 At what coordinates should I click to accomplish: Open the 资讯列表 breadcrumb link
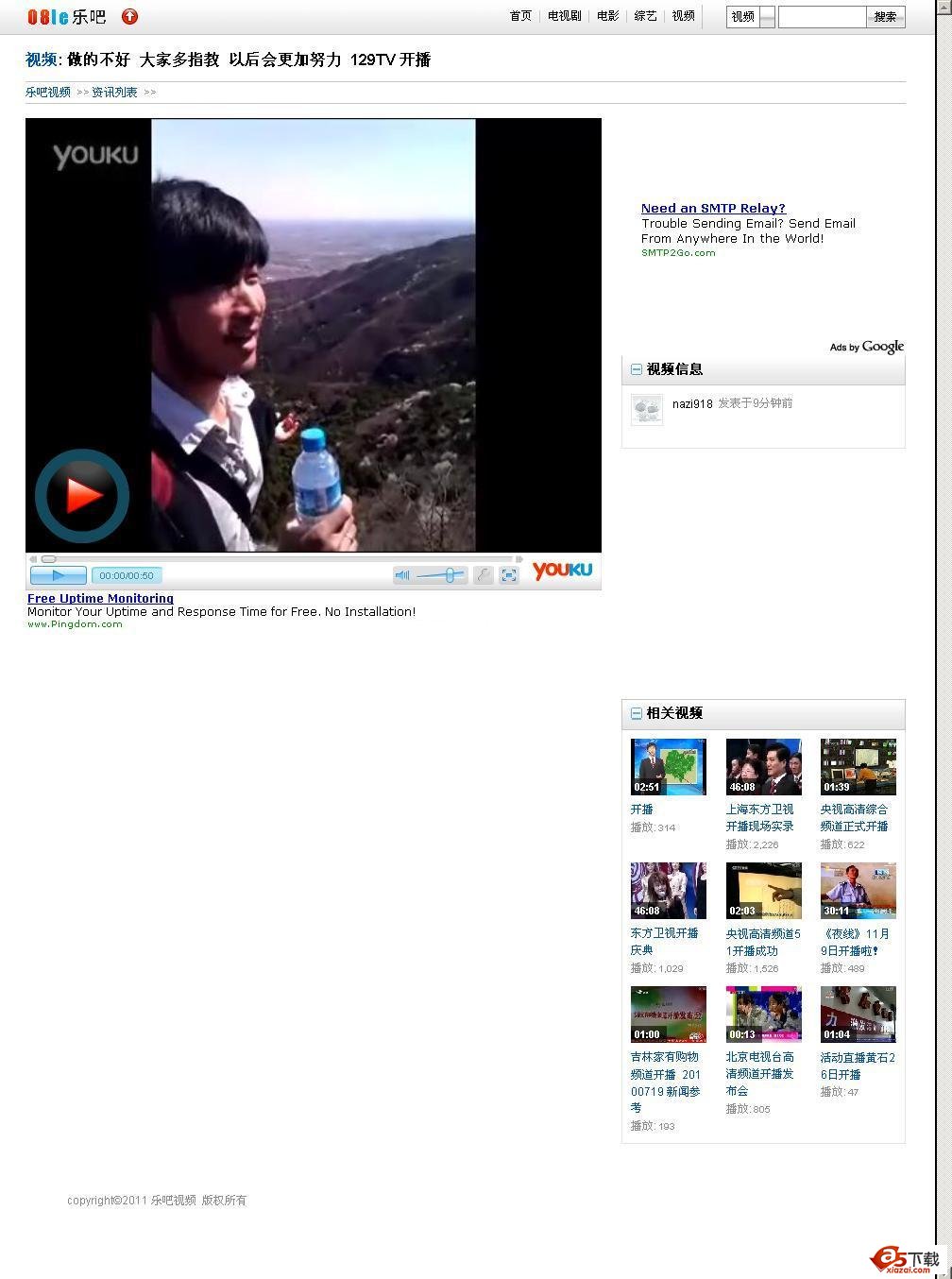[114, 93]
